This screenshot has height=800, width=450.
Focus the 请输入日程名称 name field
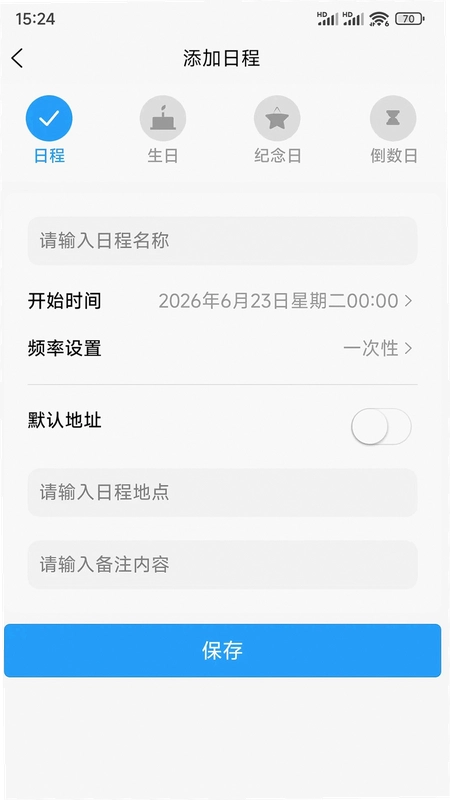point(222,241)
